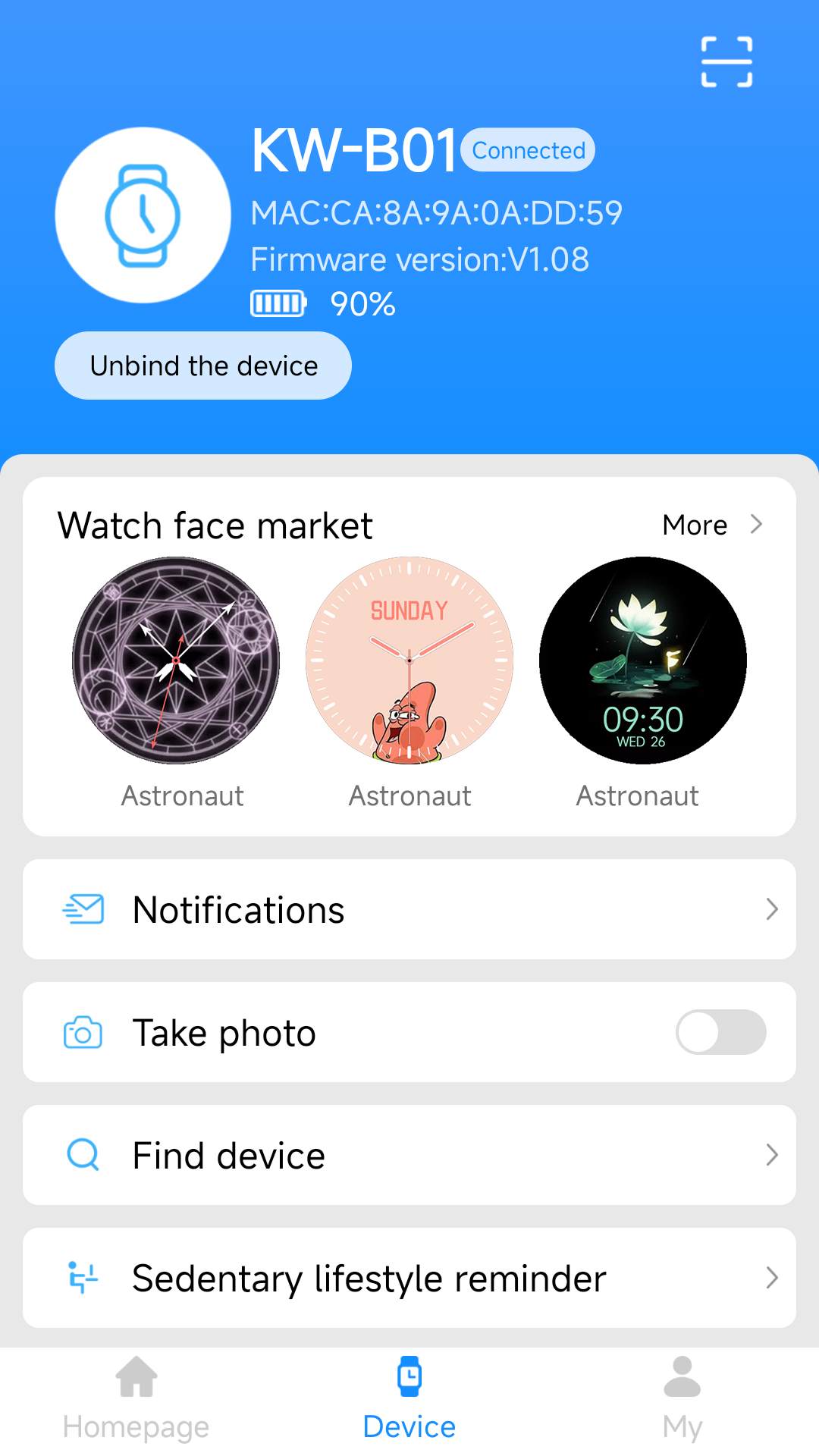This screenshot has width=819, height=1456.
Task: Open Sedentary lifestyle reminder
Action: coord(409,1278)
